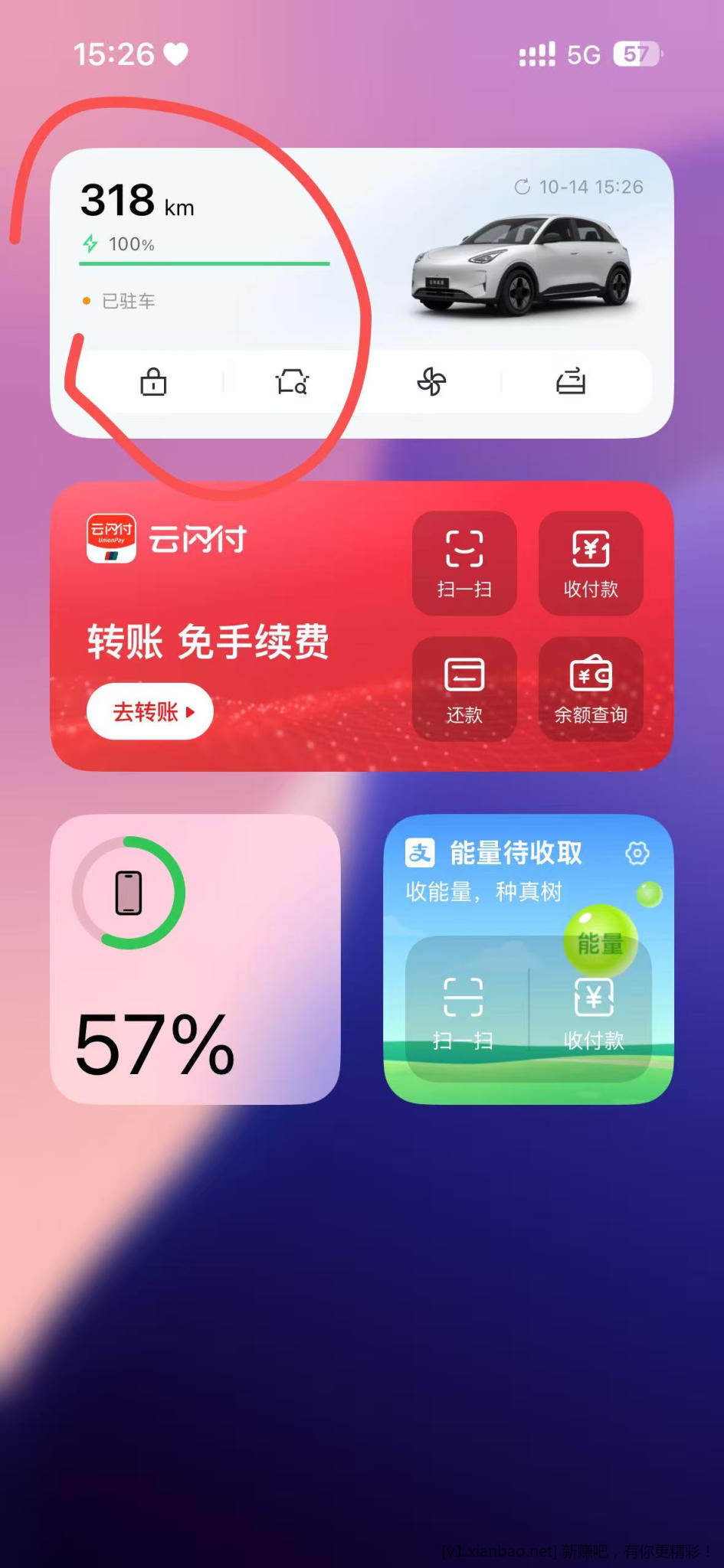Image resolution: width=724 pixels, height=1568 pixels.
Task: Turn on the car's fan control
Action: (x=431, y=381)
